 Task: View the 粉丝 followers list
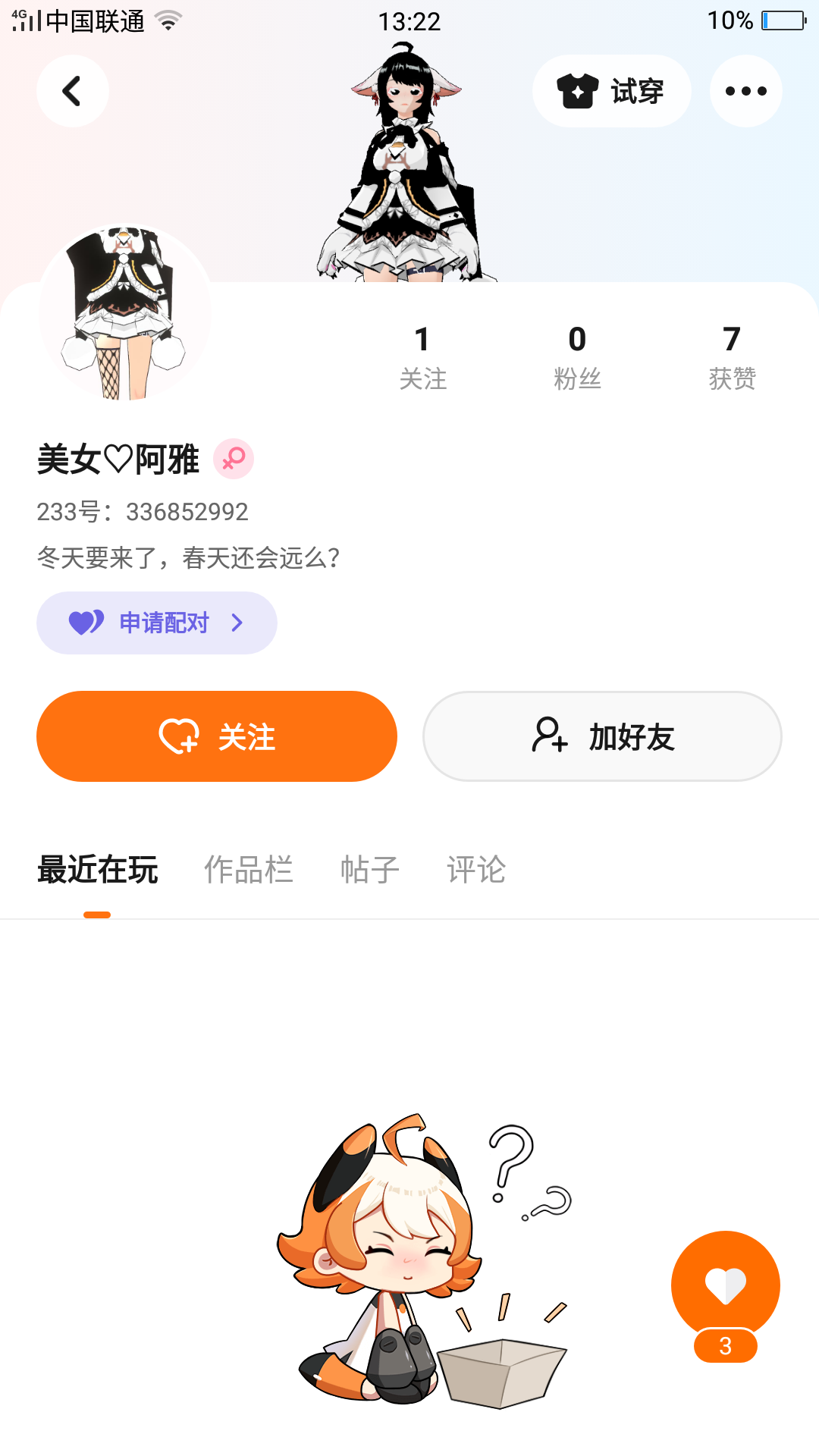(x=577, y=356)
